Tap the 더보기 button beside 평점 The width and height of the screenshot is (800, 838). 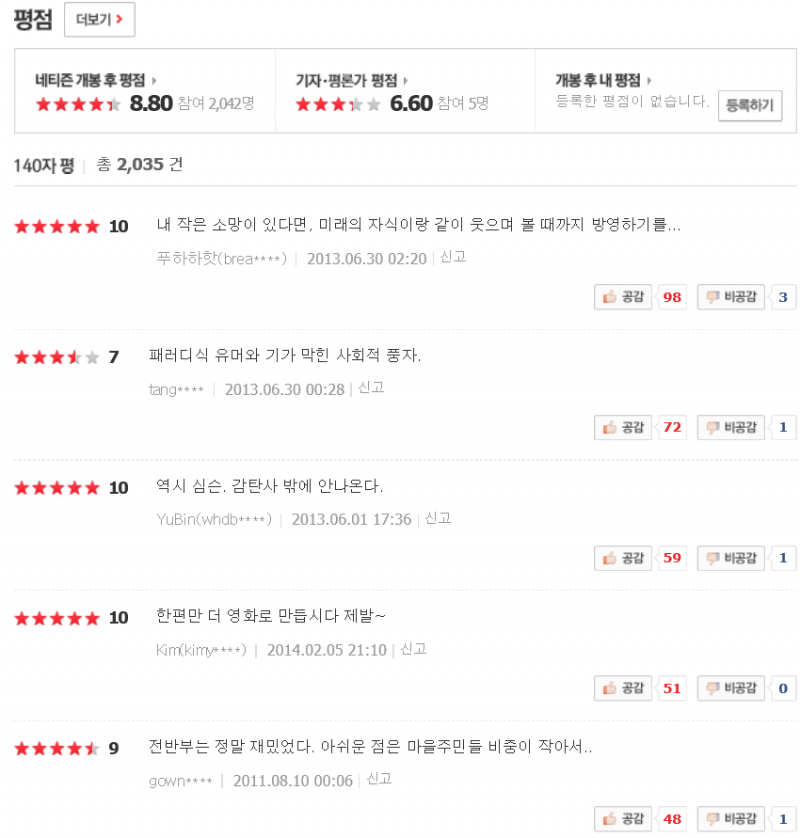(x=99, y=19)
